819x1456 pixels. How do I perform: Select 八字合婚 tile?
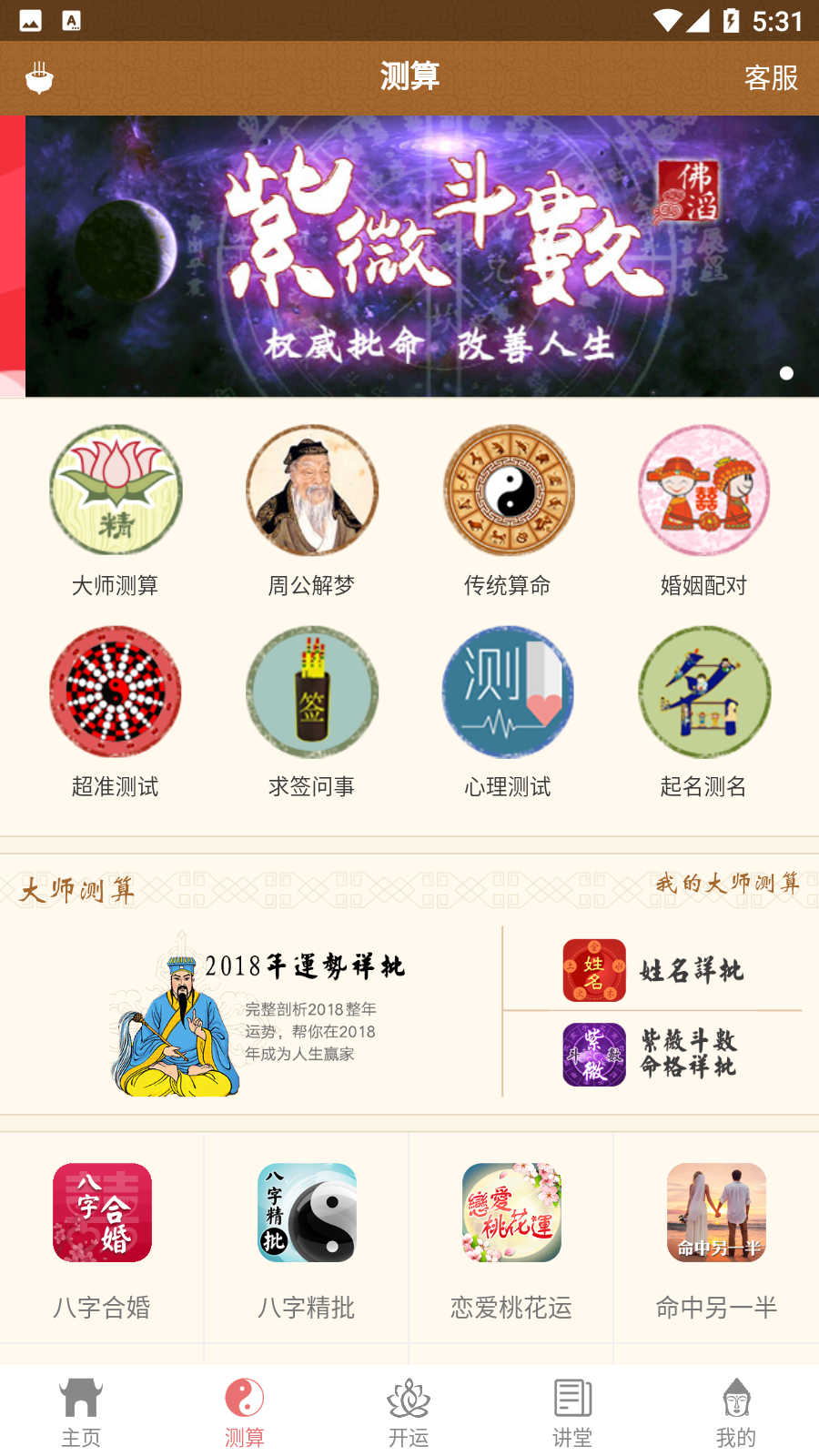coord(102,1239)
